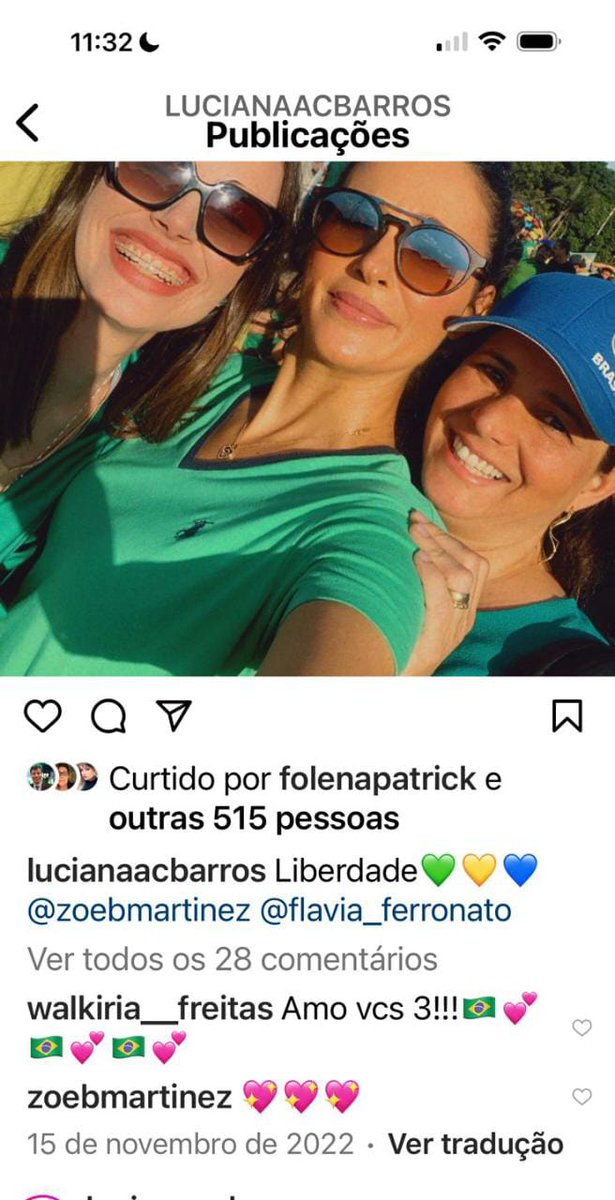The height and width of the screenshot is (1200, 615).
Task: Open comments via the speech bubble icon
Action: 108,715
